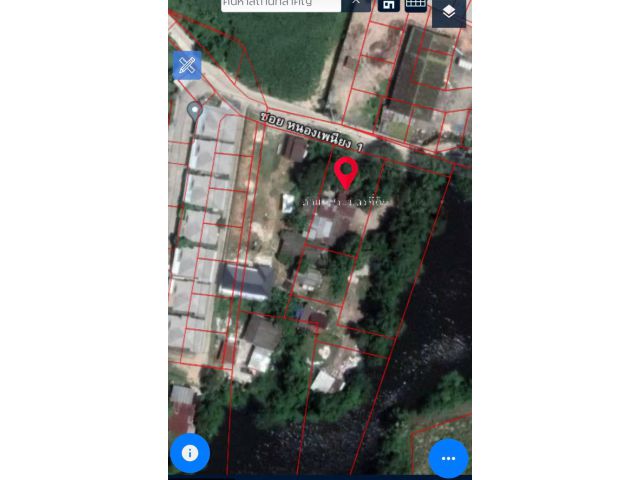Open the map layers selector
640x480 pixels.
tap(449, 12)
